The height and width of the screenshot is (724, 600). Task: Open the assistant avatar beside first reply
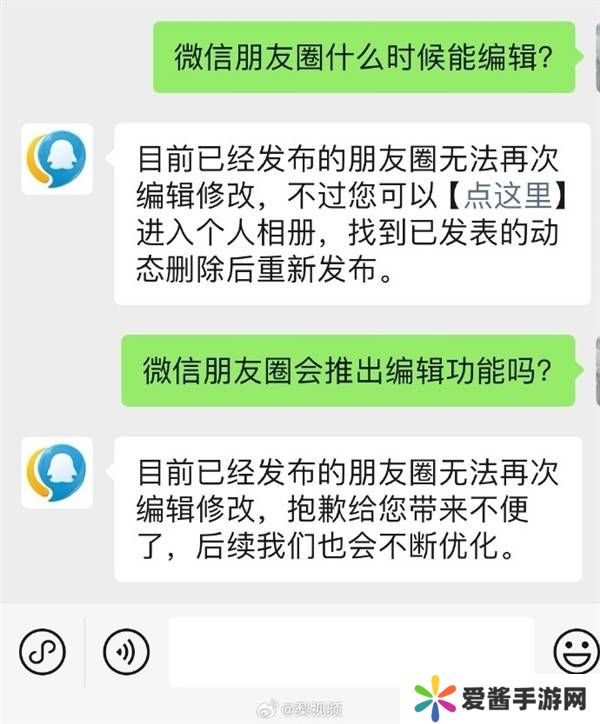[57, 159]
